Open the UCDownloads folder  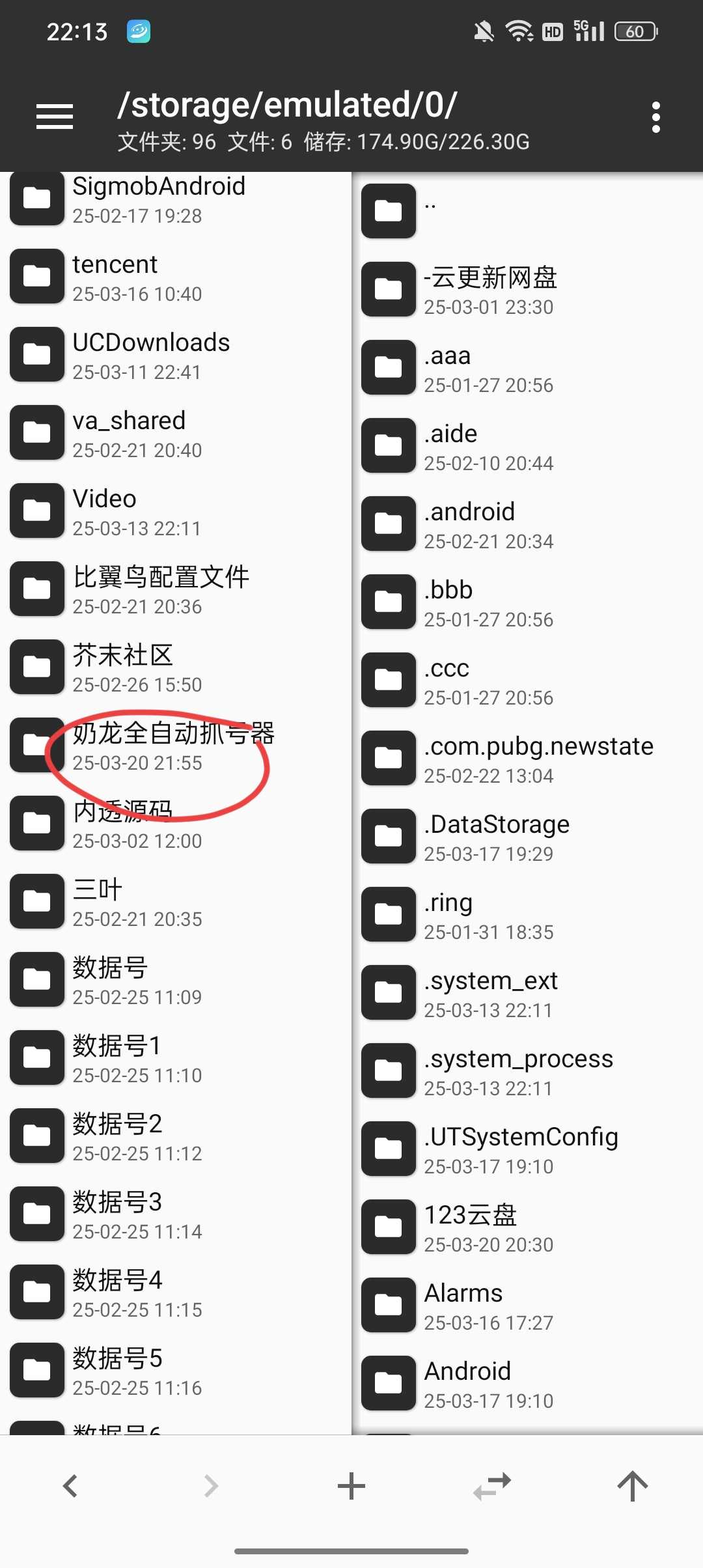176,355
